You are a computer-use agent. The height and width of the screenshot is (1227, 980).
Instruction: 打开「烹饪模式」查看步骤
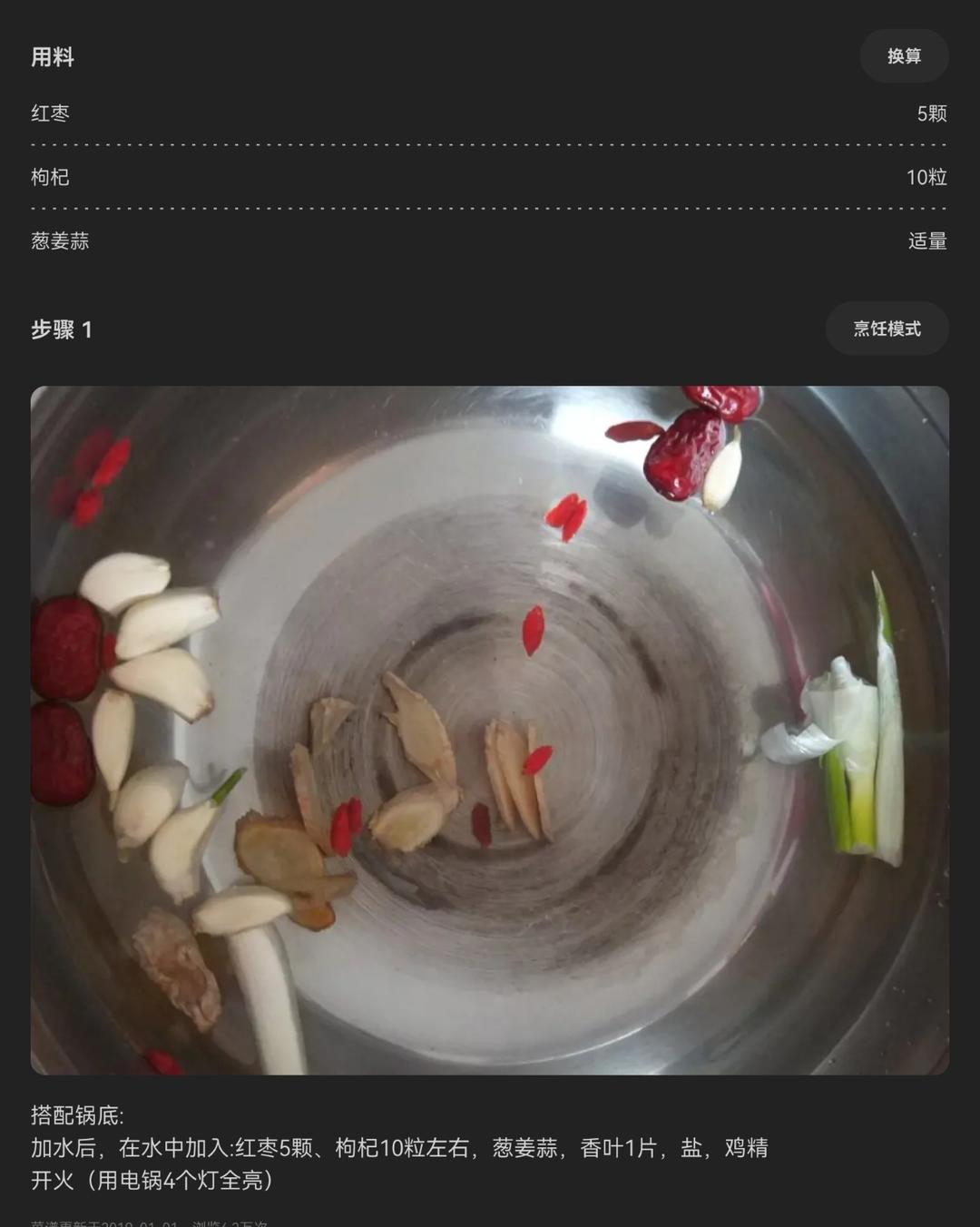[x=887, y=329]
